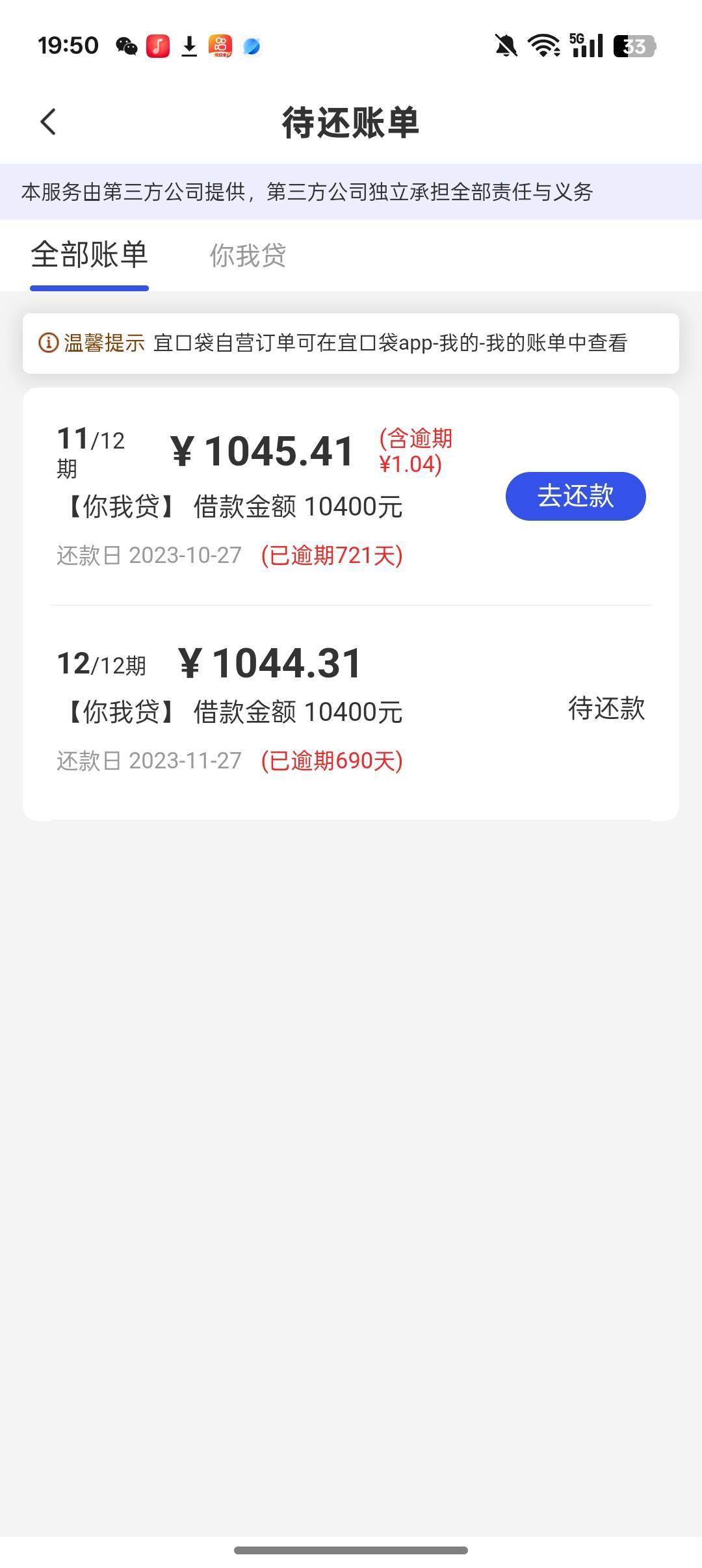Screen dimensions: 702x1568
Task: Switch to the 全部账单 tab
Action: point(90,255)
